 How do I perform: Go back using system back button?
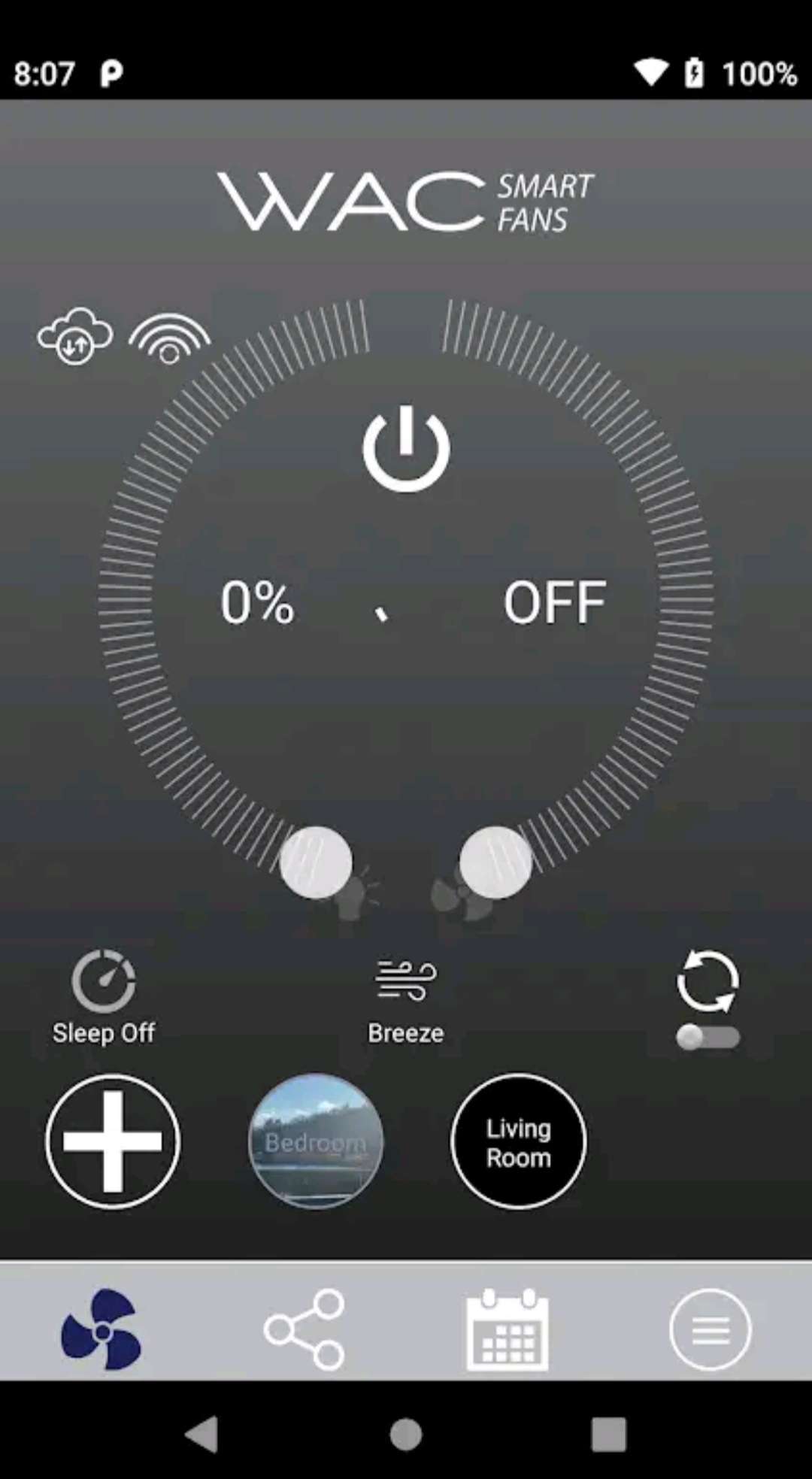tap(203, 1434)
